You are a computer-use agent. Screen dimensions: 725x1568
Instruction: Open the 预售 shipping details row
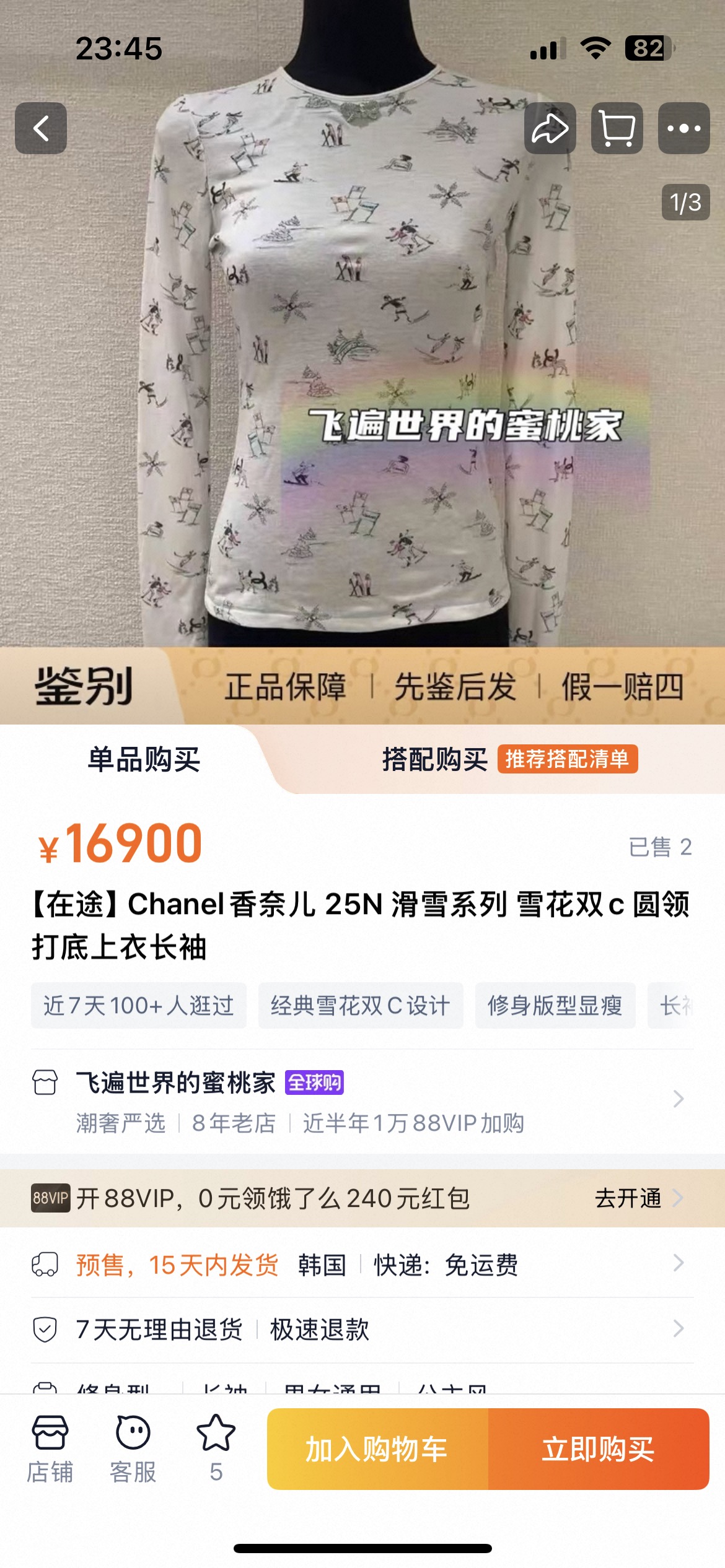tap(362, 1265)
